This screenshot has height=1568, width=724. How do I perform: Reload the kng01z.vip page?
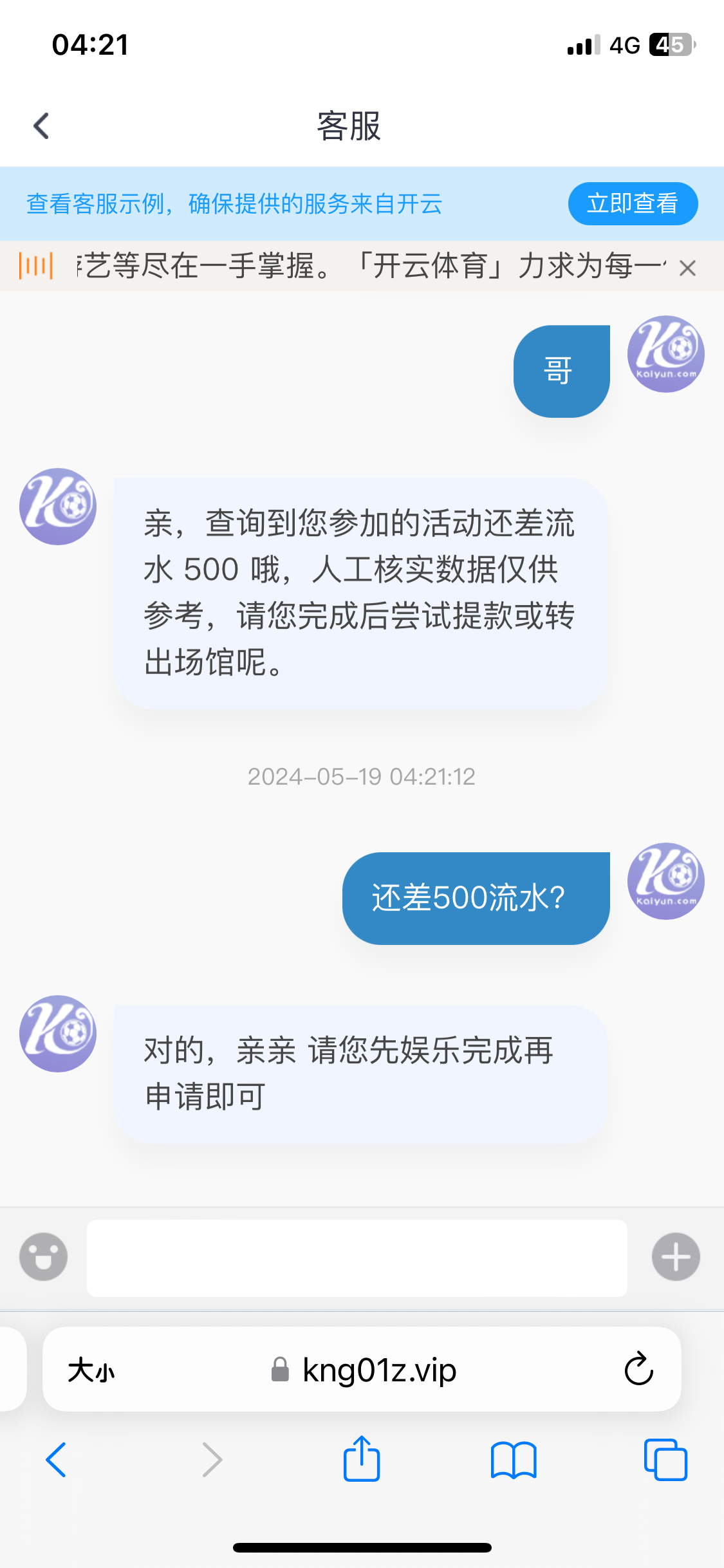pyautogui.click(x=639, y=1368)
